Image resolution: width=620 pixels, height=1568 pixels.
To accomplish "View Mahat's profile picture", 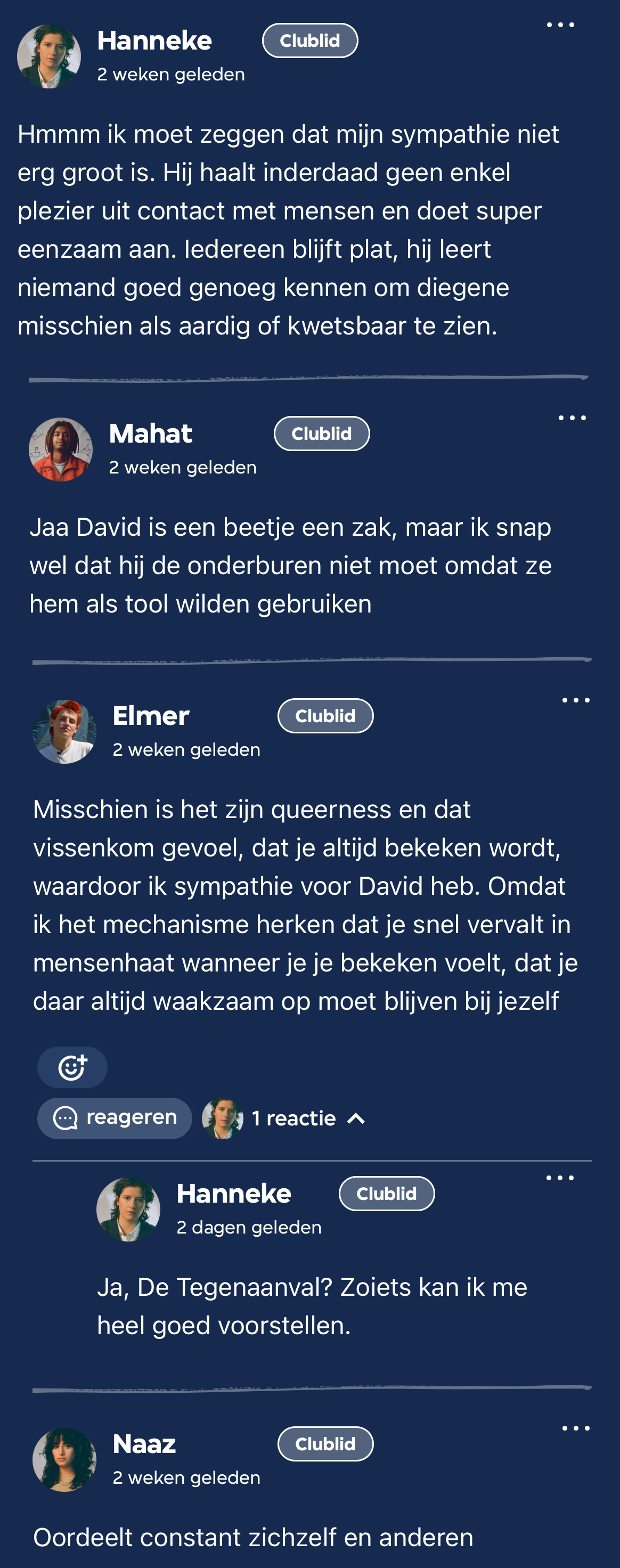I will point(60,450).
